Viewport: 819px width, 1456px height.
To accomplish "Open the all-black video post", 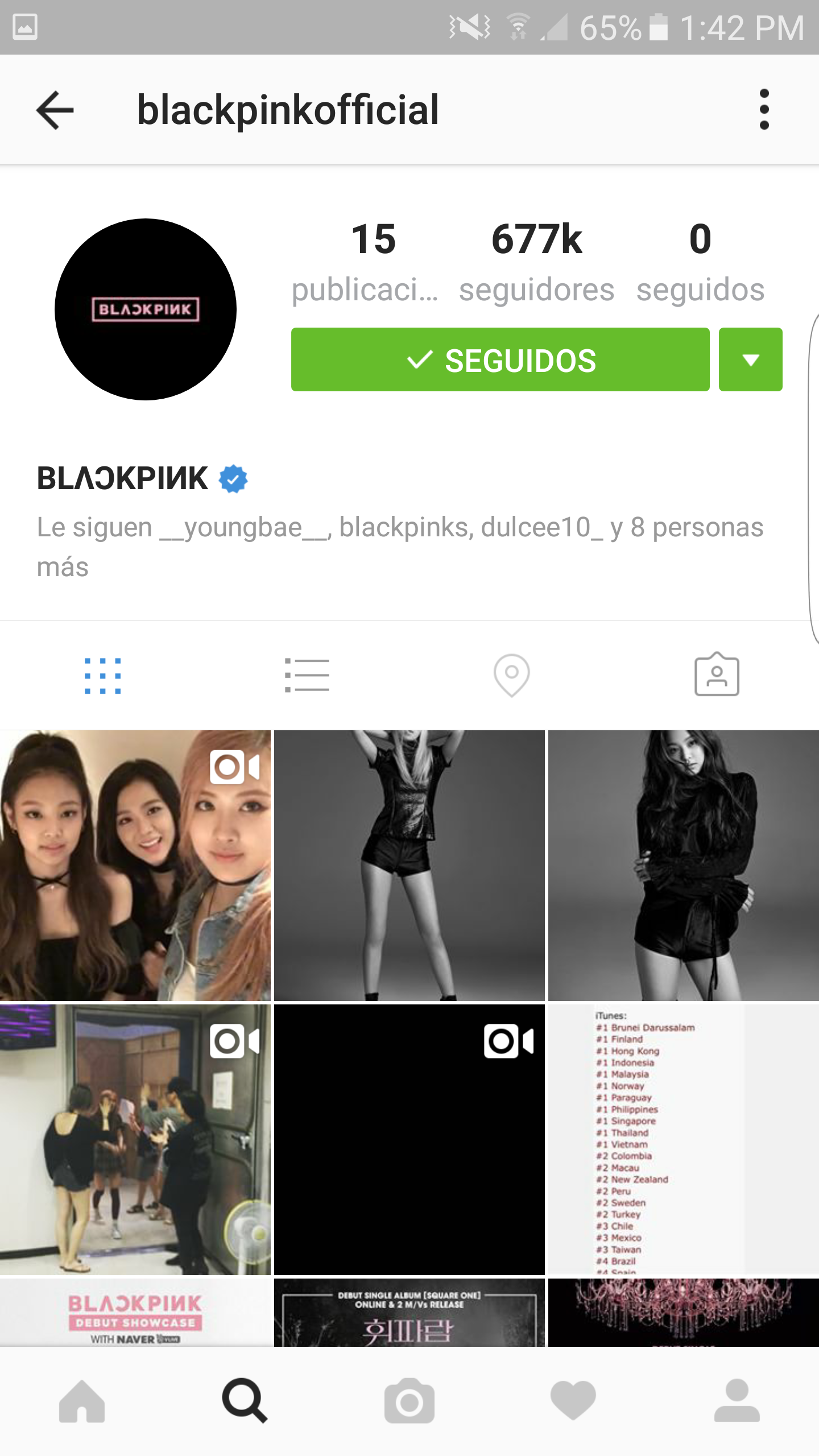I will 409,1140.
